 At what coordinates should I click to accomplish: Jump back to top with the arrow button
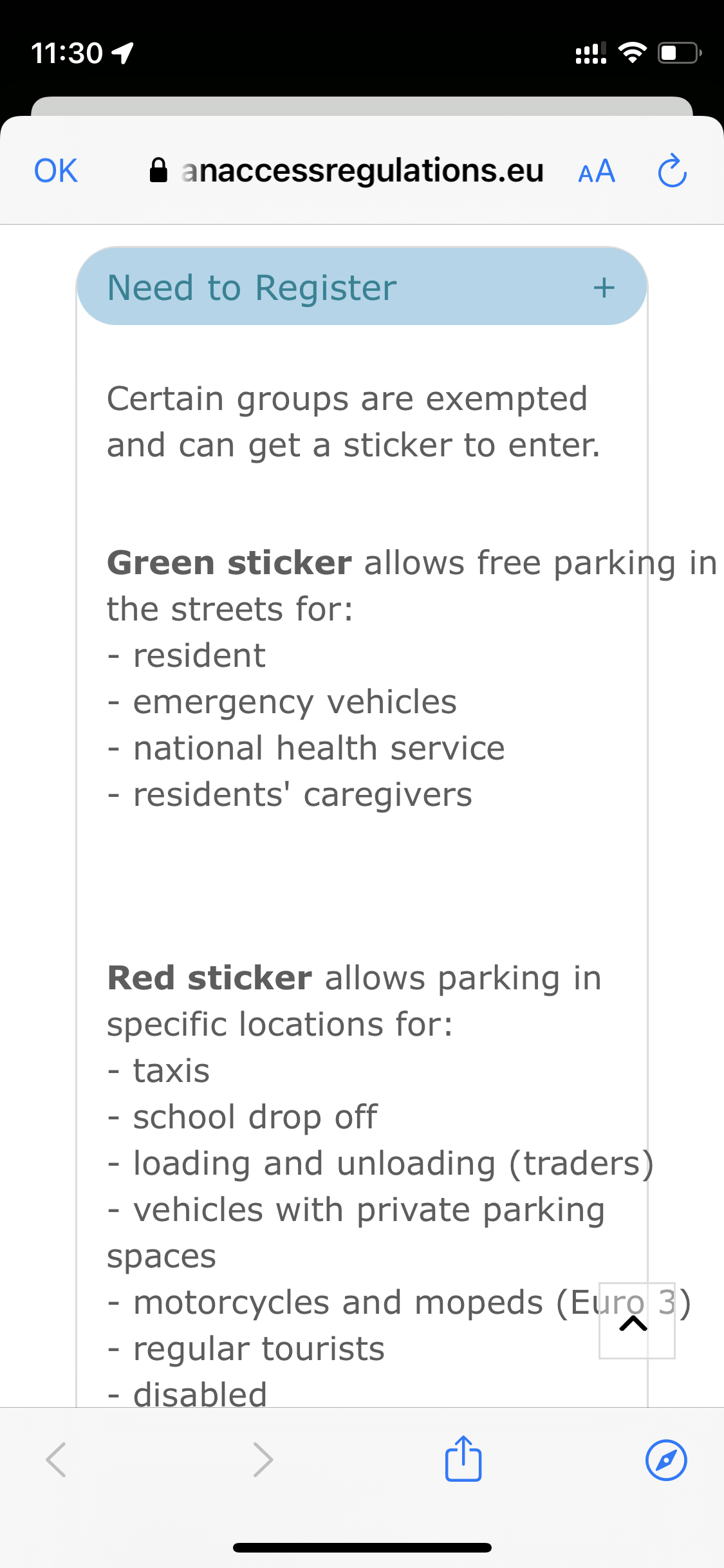pos(636,1321)
